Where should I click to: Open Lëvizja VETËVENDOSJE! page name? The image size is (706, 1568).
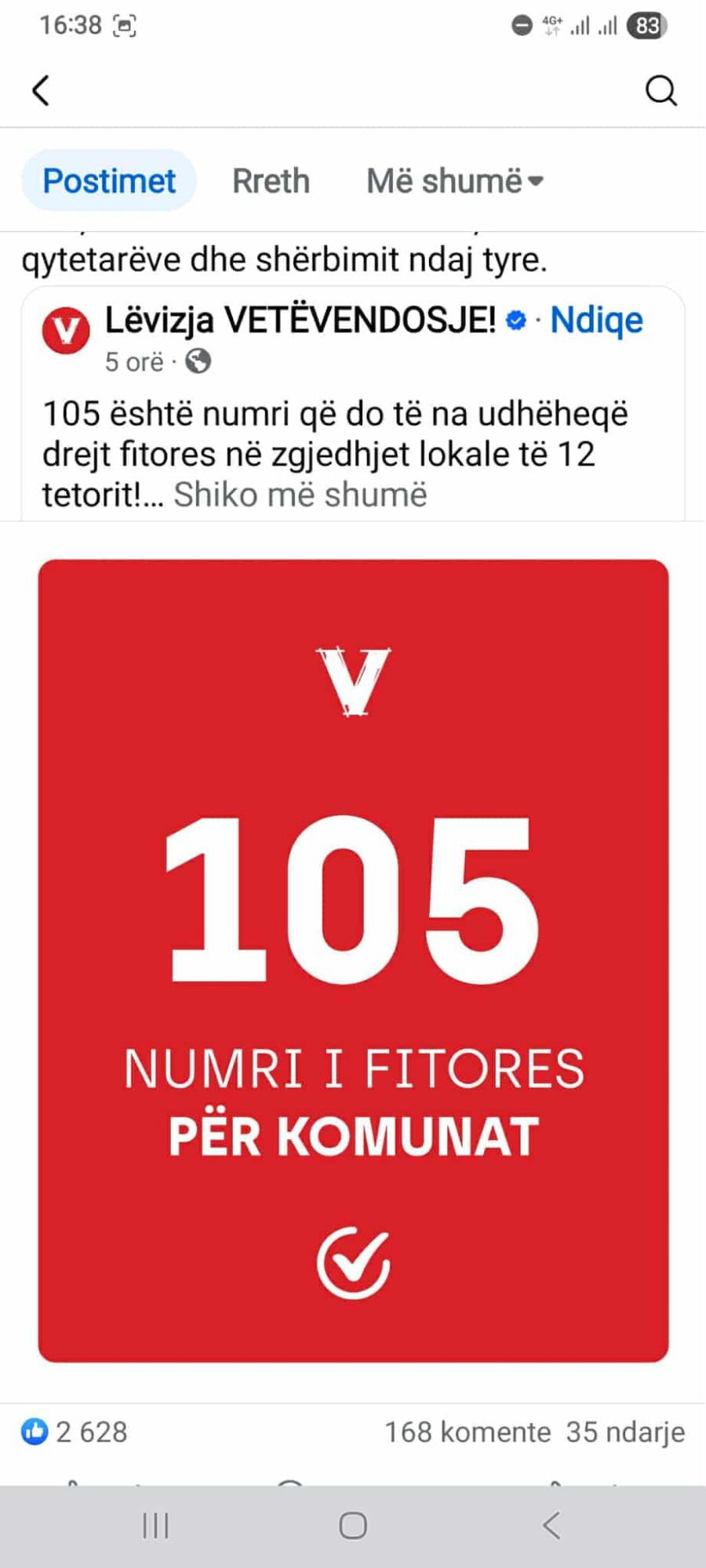tap(300, 320)
